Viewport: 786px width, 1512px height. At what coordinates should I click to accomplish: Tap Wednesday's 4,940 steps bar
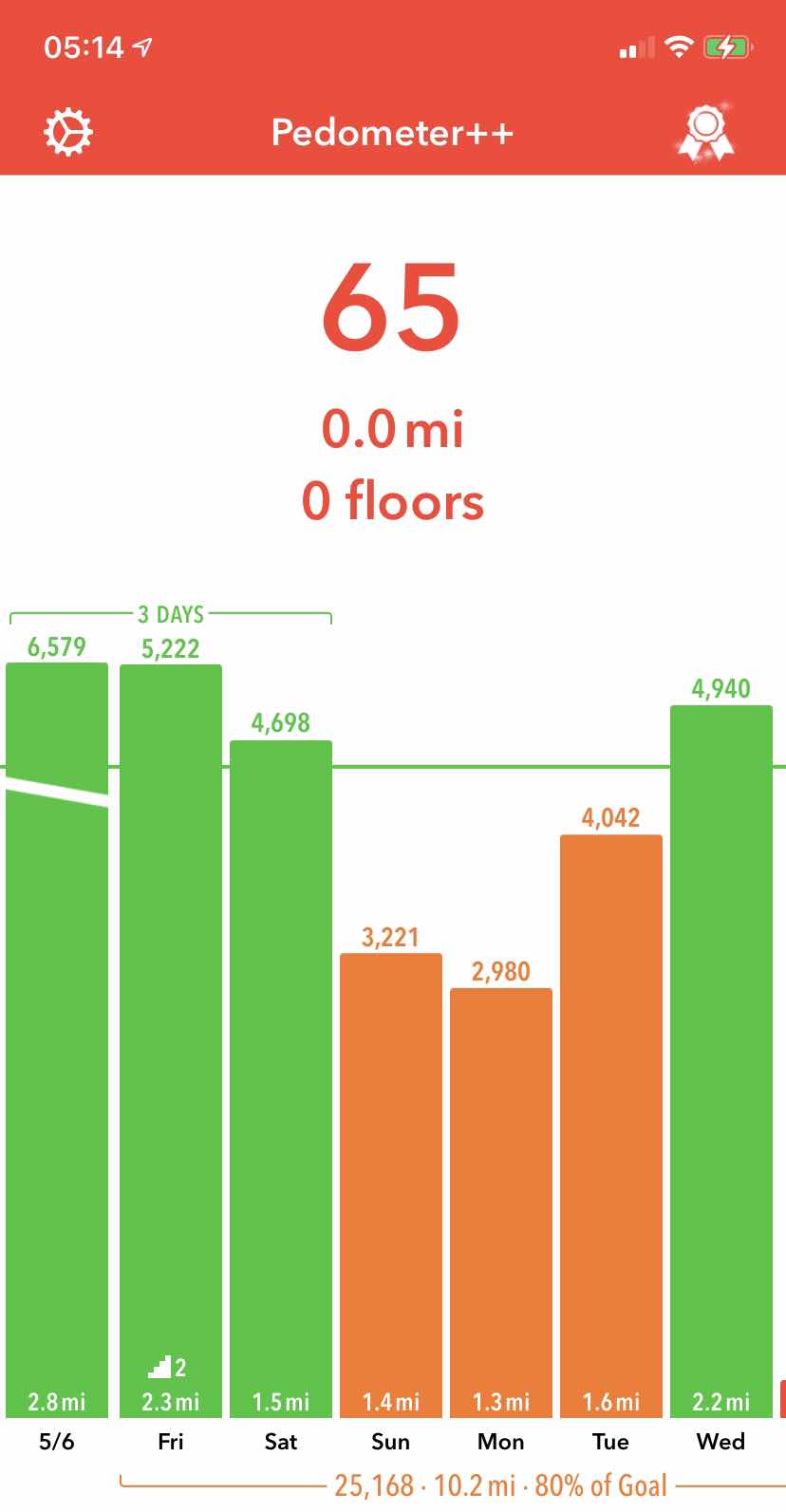[721, 1061]
